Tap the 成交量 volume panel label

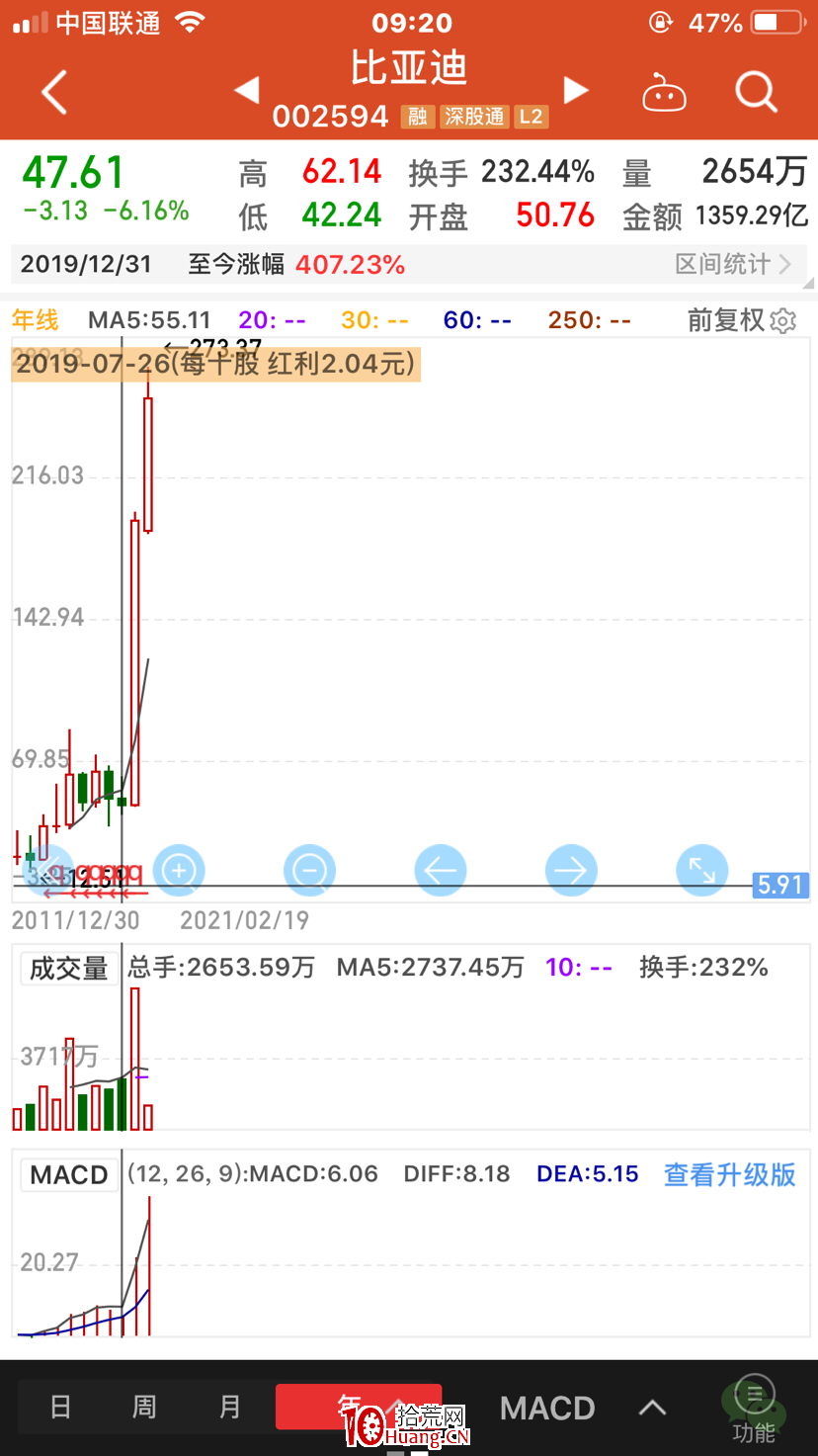67,969
